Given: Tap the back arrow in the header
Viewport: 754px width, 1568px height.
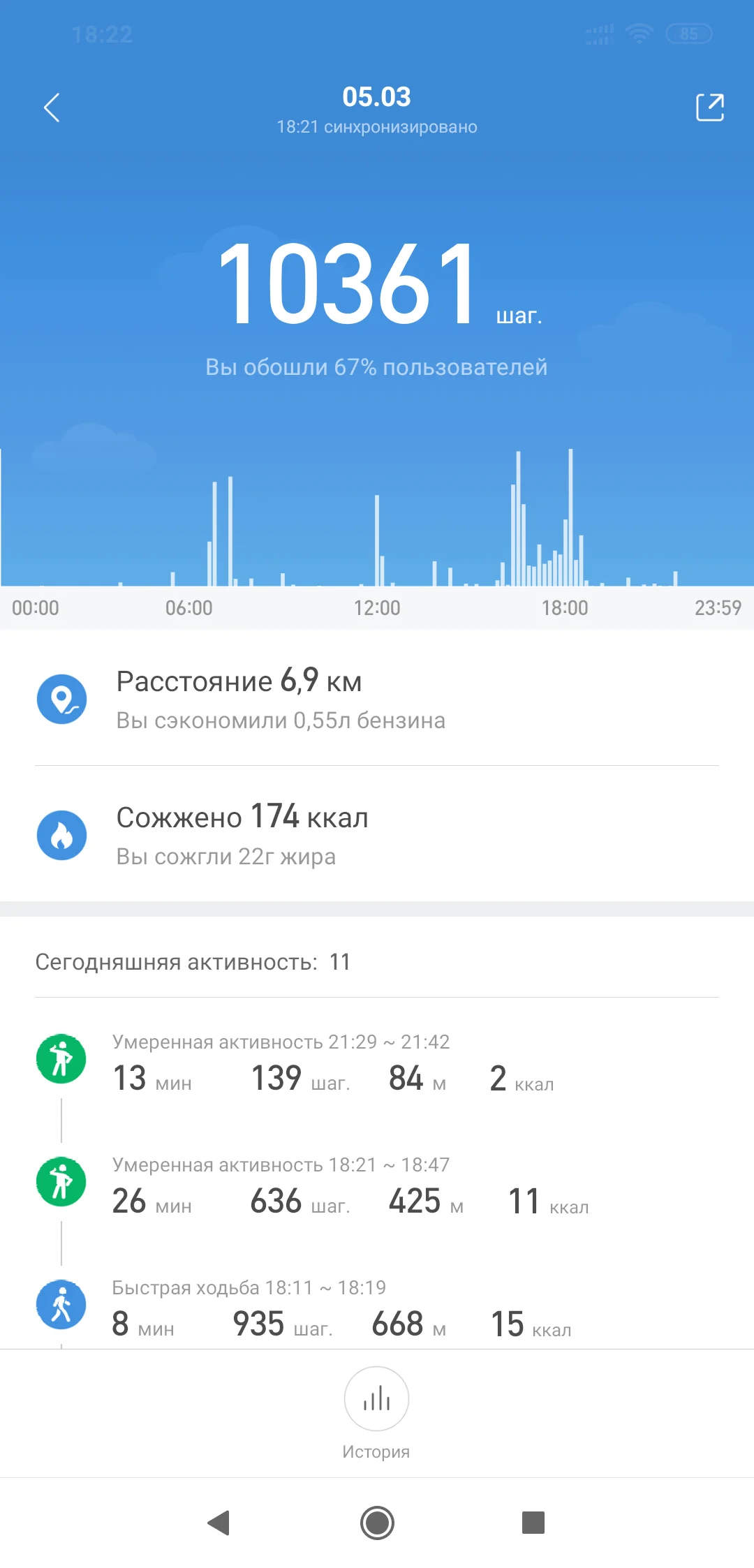Looking at the screenshot, I should click(x=51, y=108).
